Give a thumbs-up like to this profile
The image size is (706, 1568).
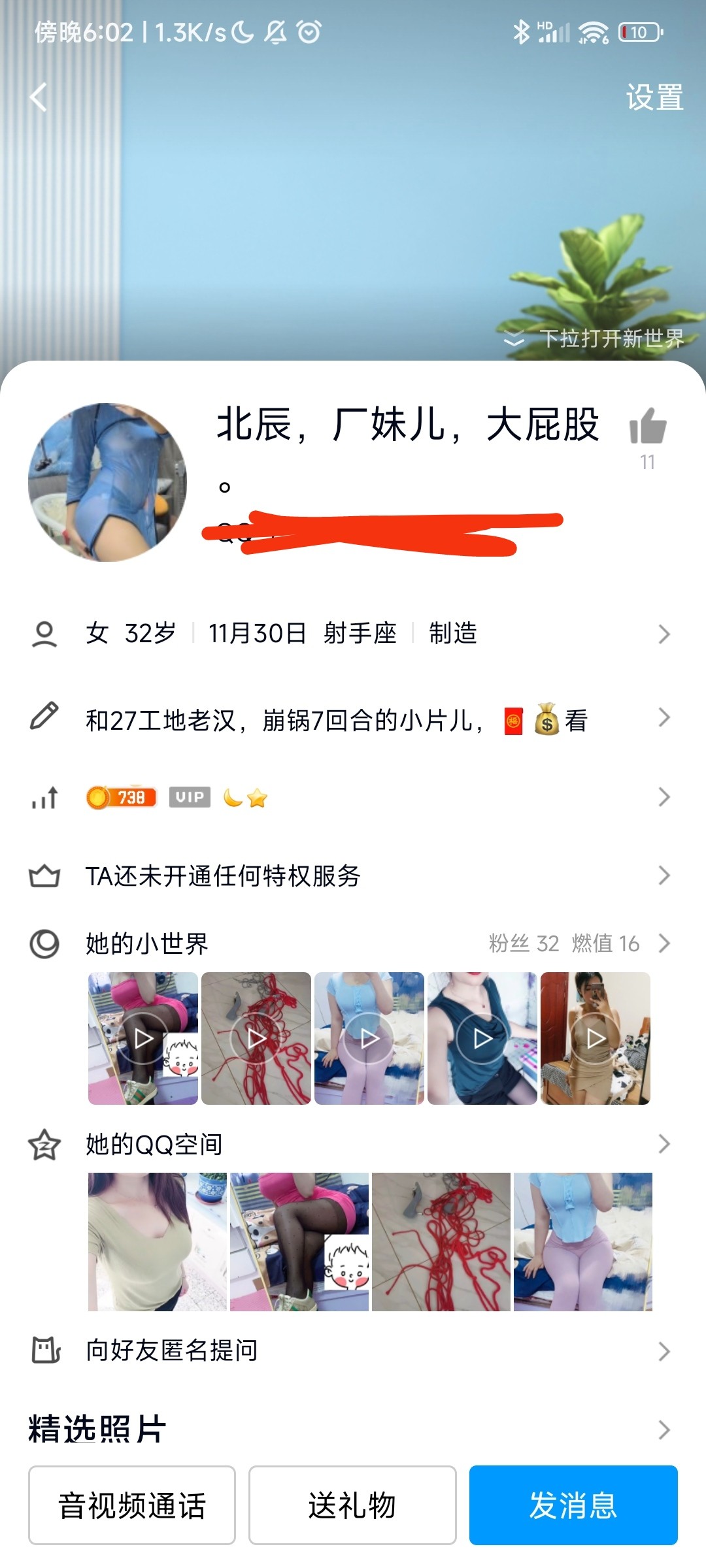647,427
